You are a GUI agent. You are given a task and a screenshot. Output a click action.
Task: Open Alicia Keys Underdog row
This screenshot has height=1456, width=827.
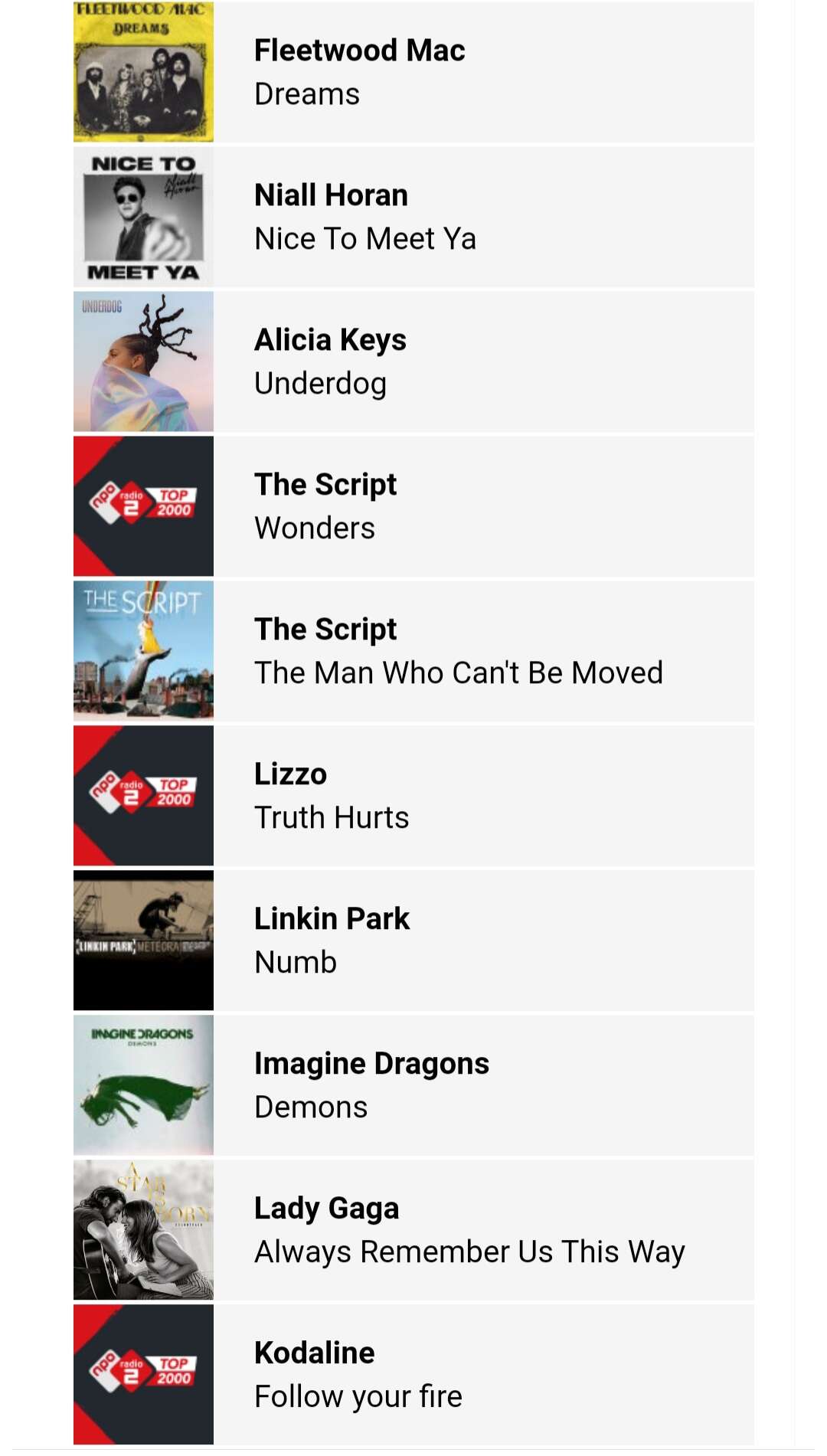413,362
